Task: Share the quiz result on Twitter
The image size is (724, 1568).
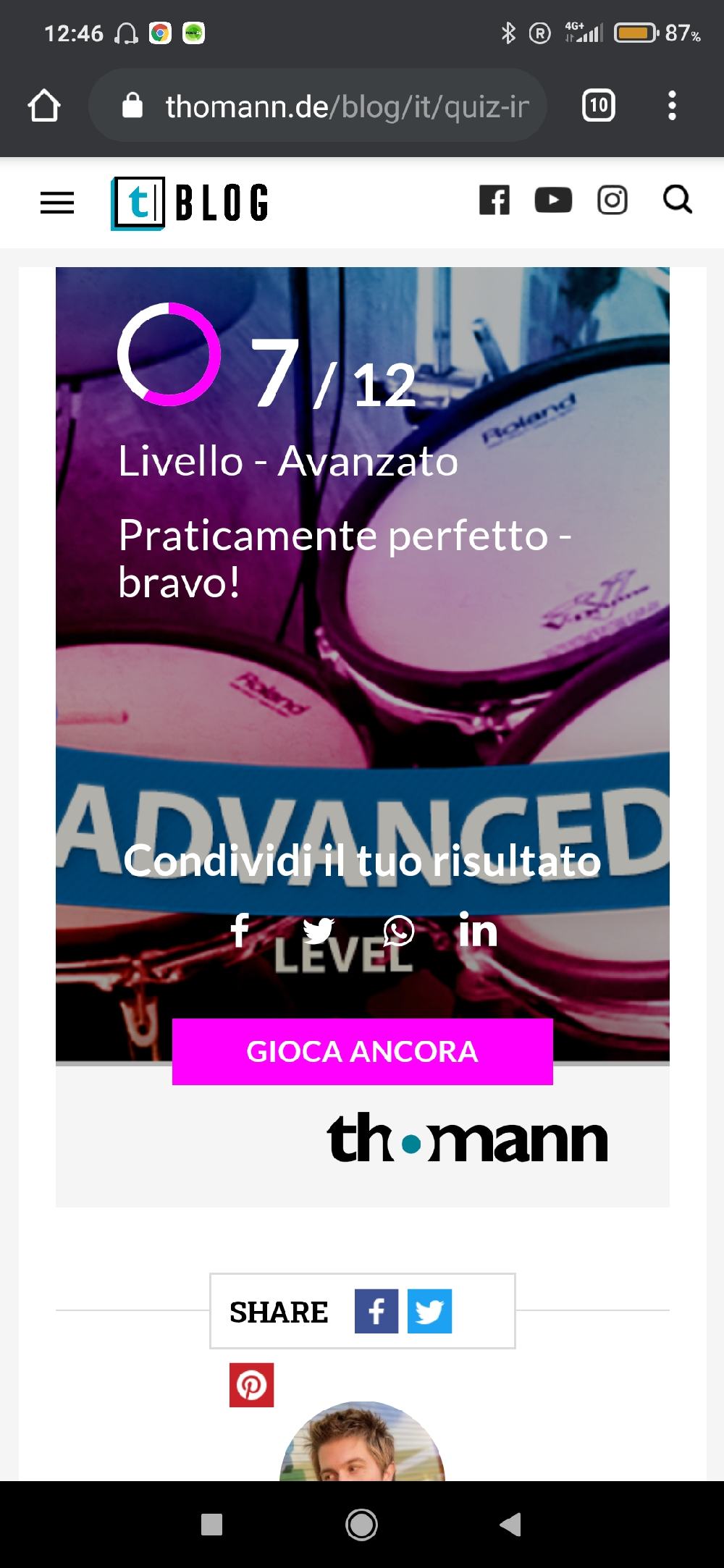Action: coord(319,930)
